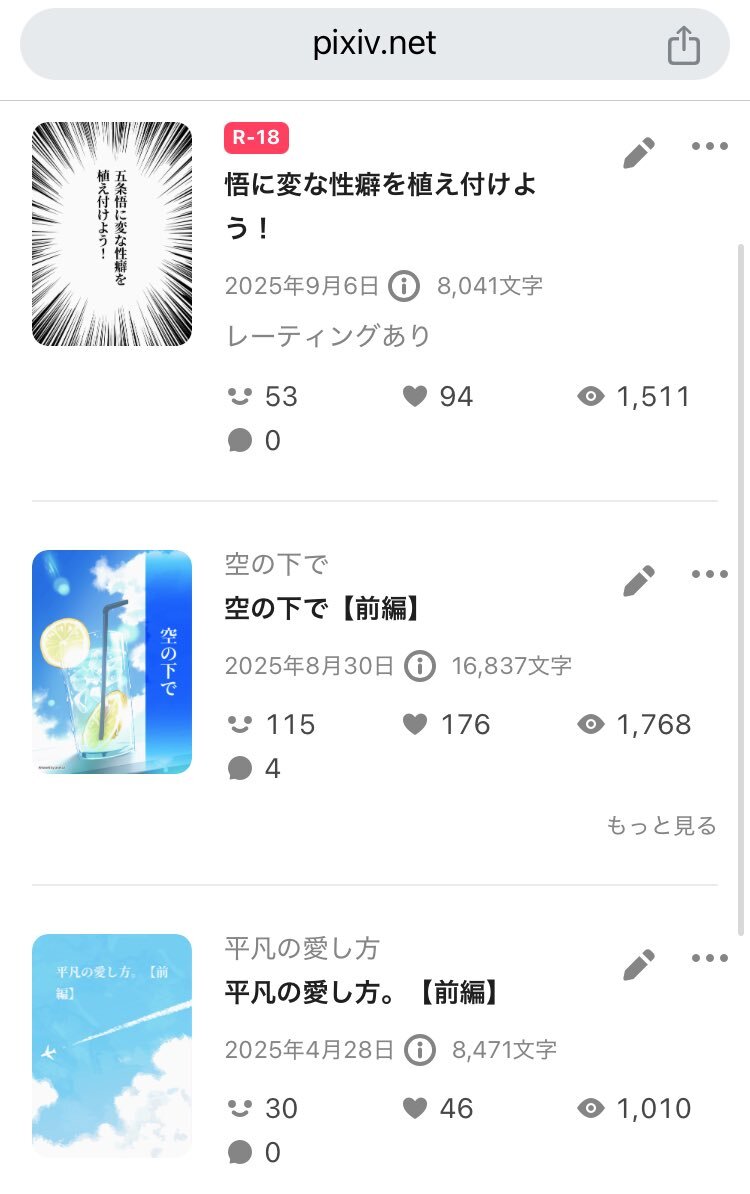Show date info for the 2025年4月28日 novel
750x1194 pixels.
tap(419, 1050)
